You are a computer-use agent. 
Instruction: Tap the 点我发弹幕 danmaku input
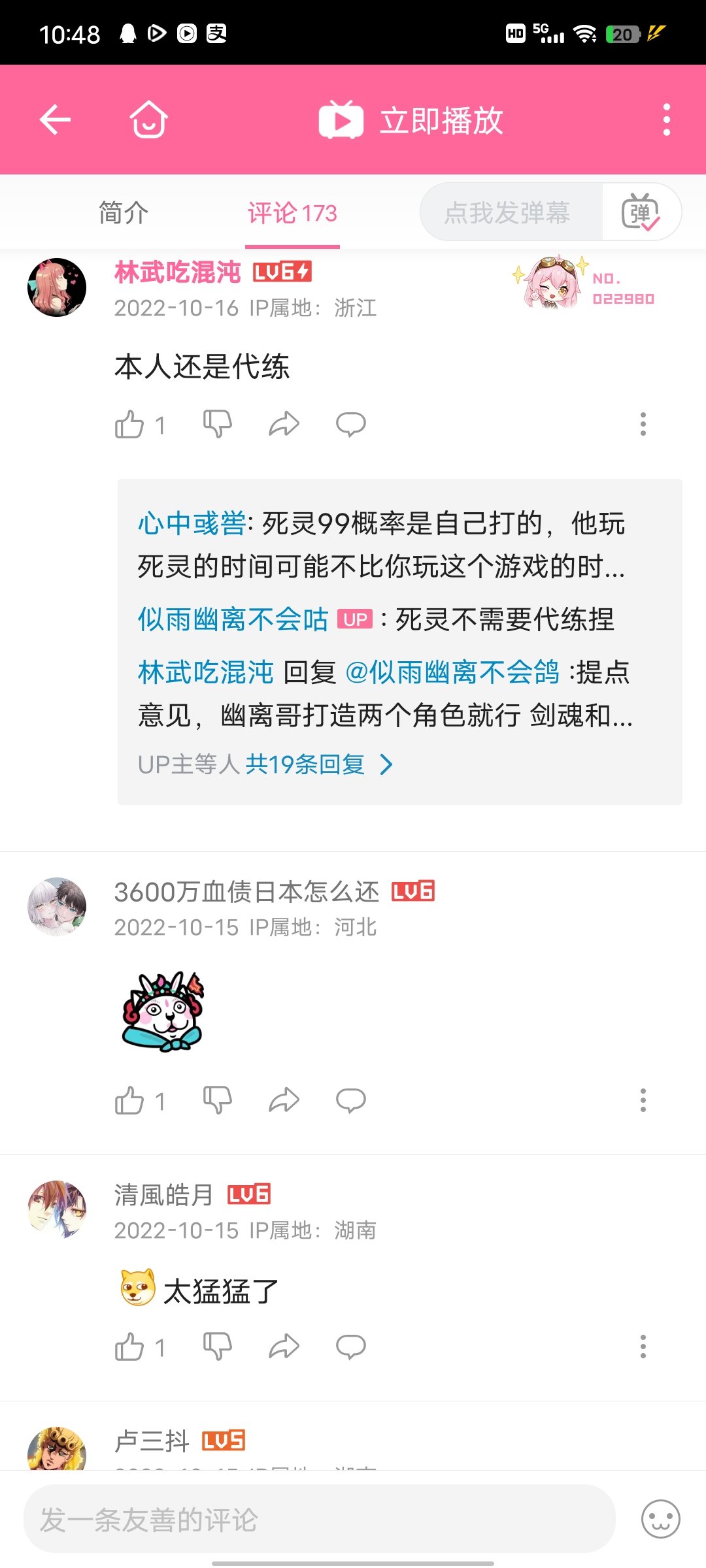pyautogui.click(x=511, y=212)
